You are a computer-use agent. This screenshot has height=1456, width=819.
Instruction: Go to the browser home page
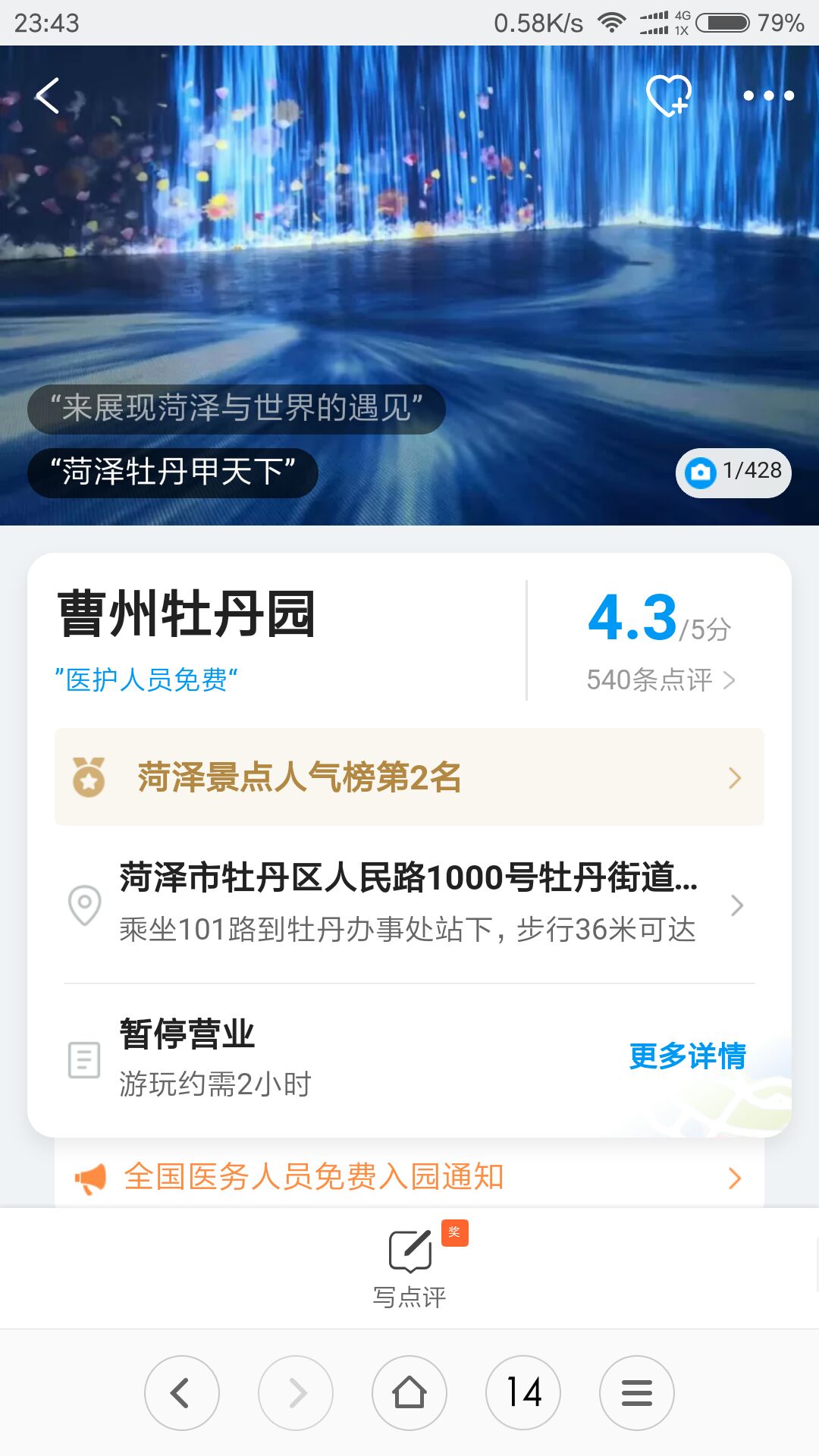[x=409, y=1393]
